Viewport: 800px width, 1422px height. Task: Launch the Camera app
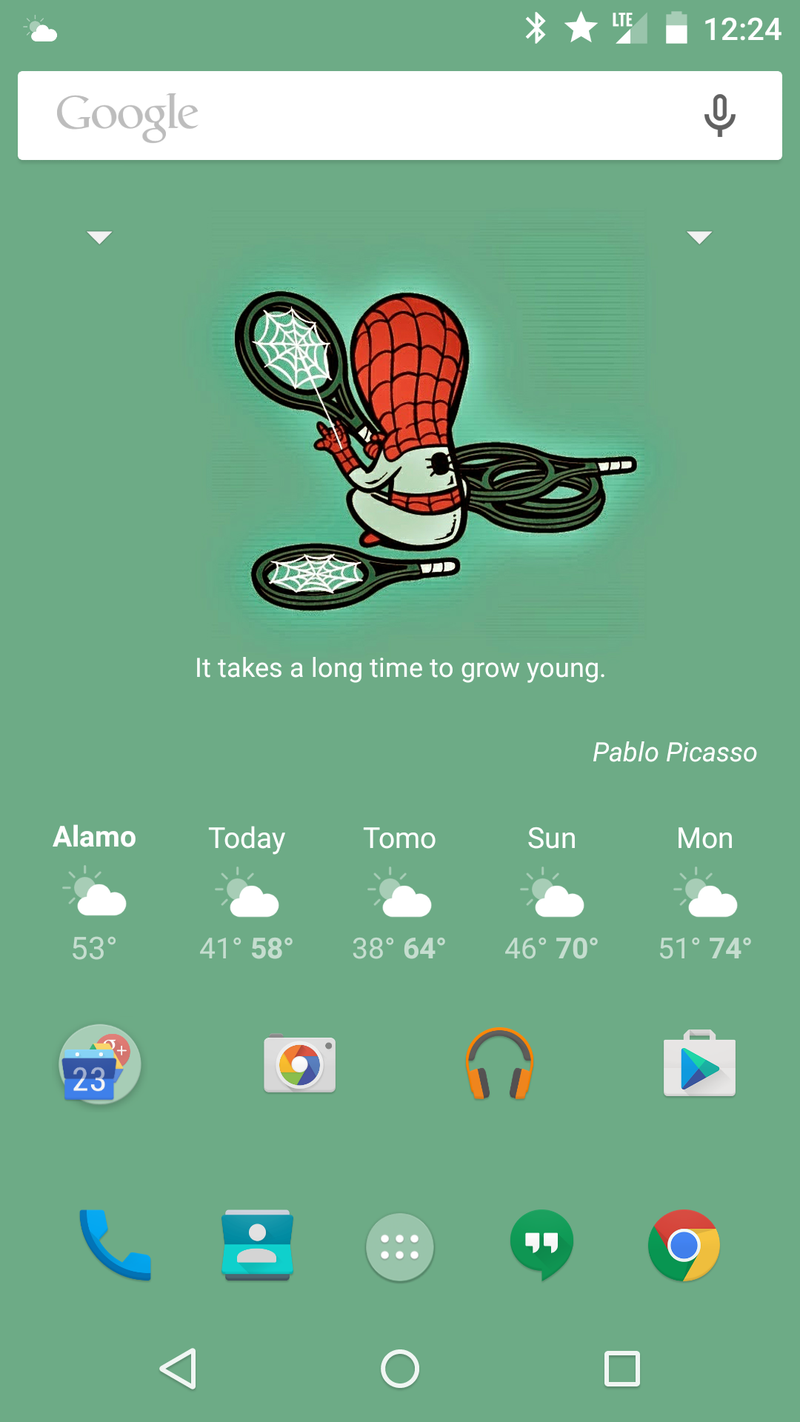point(299,1064)
